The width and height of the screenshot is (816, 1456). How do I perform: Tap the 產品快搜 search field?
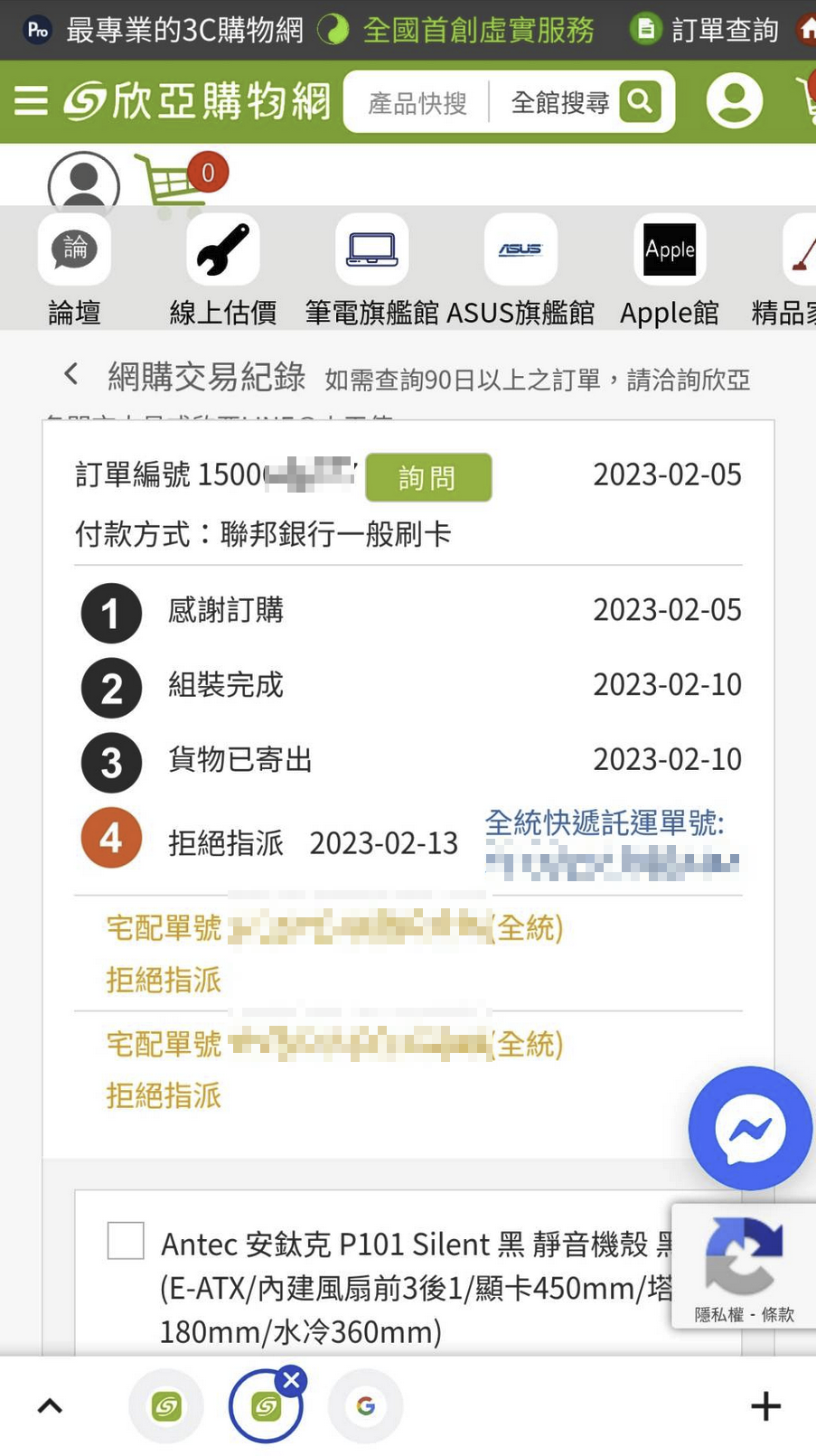[x=417, y=103]
